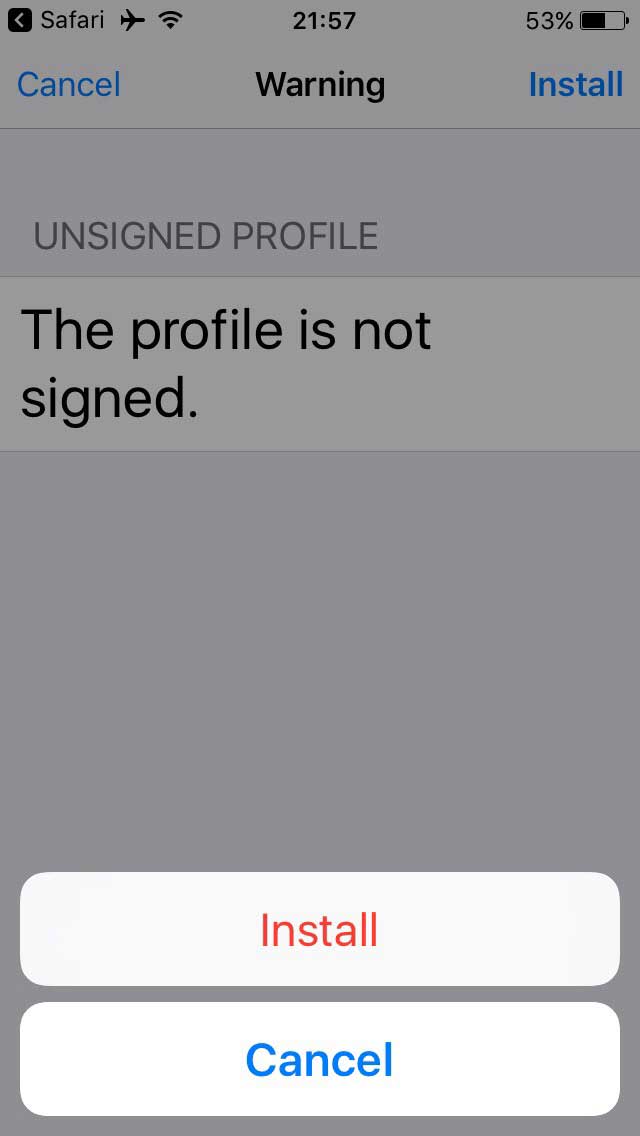The image size is (640, 1136).
Task: Confirm with the red Install button
Action: 319,930
